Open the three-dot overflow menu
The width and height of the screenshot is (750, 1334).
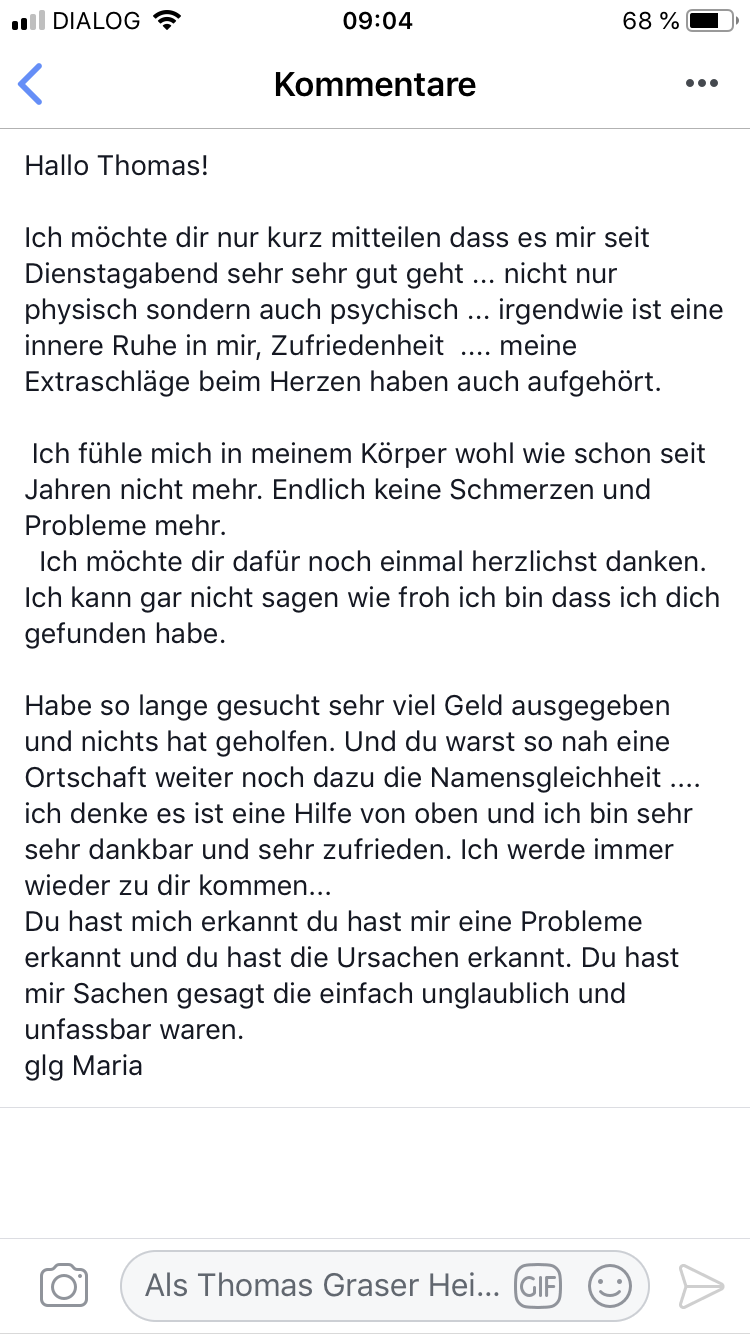pyautogui.click(x=702, y=84)
